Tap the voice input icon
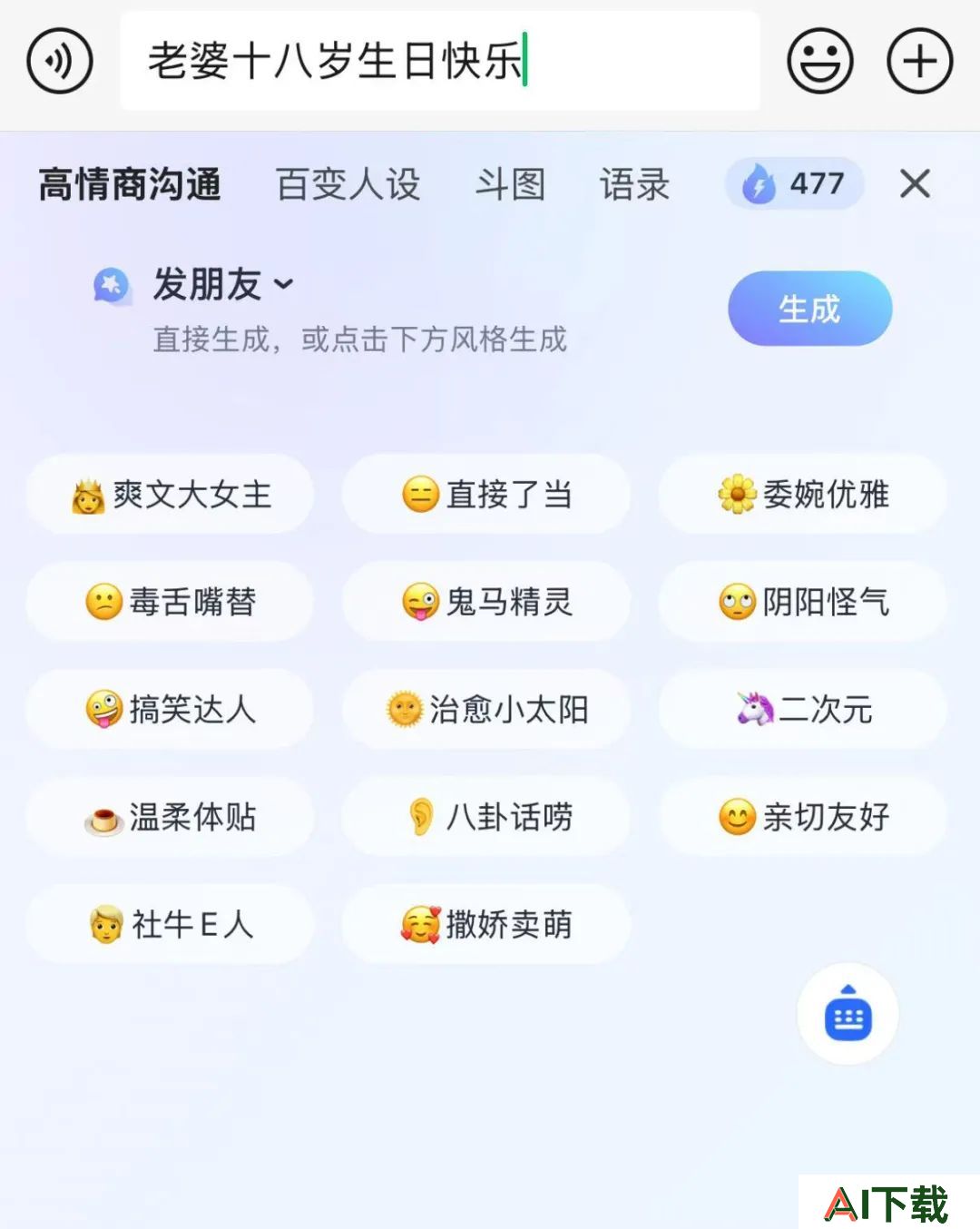980x1229 pixels. [x=60, y=62]
